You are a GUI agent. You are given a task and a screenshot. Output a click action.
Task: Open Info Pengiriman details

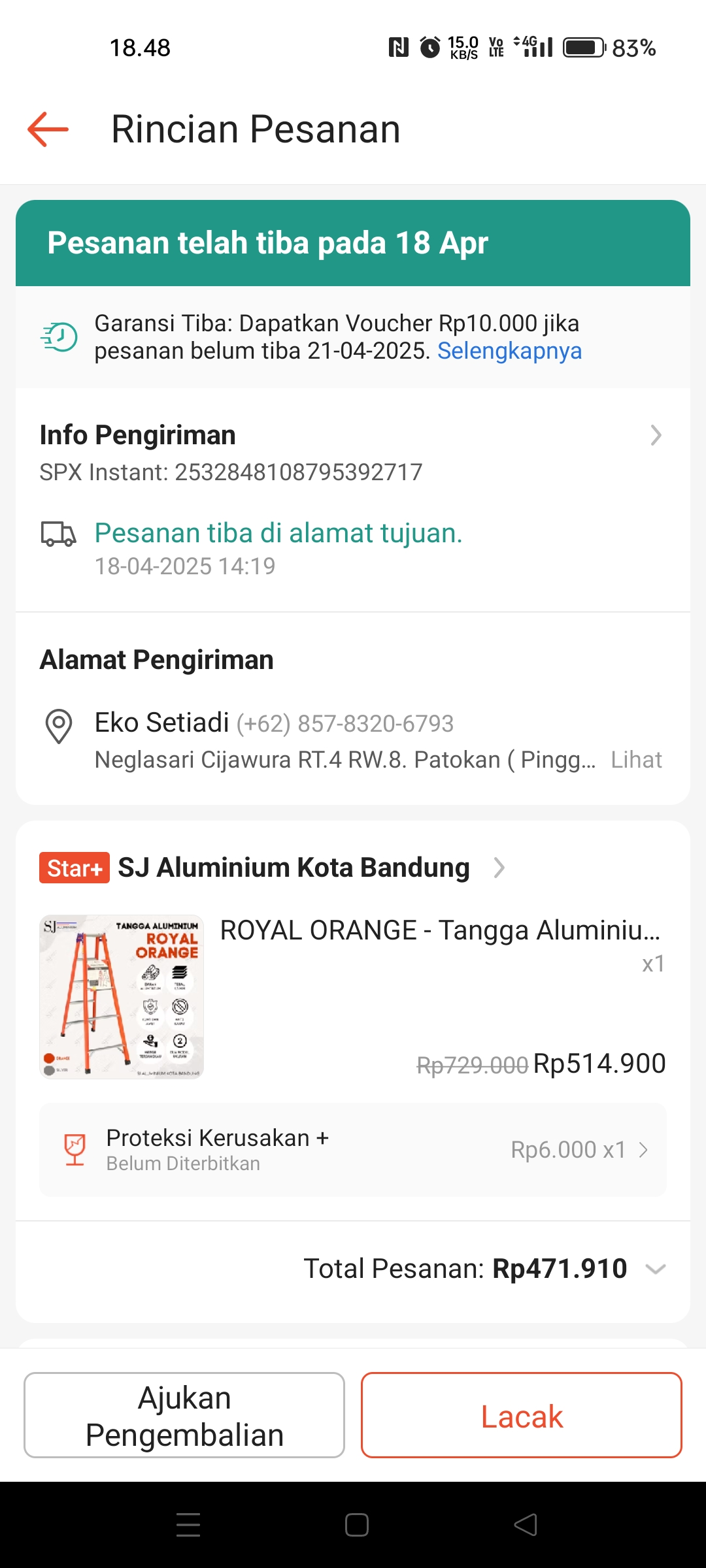[656, 435]
